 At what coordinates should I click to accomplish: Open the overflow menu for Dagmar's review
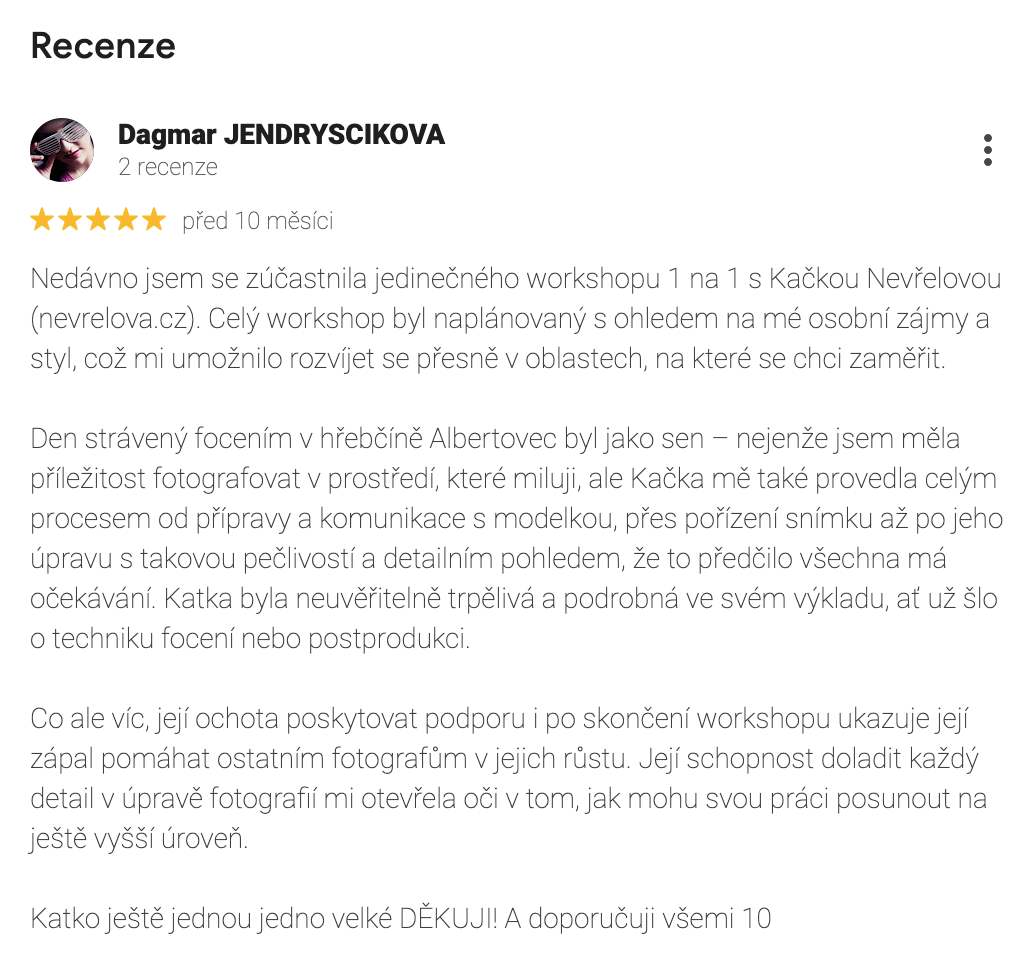[x=987, y=150]
